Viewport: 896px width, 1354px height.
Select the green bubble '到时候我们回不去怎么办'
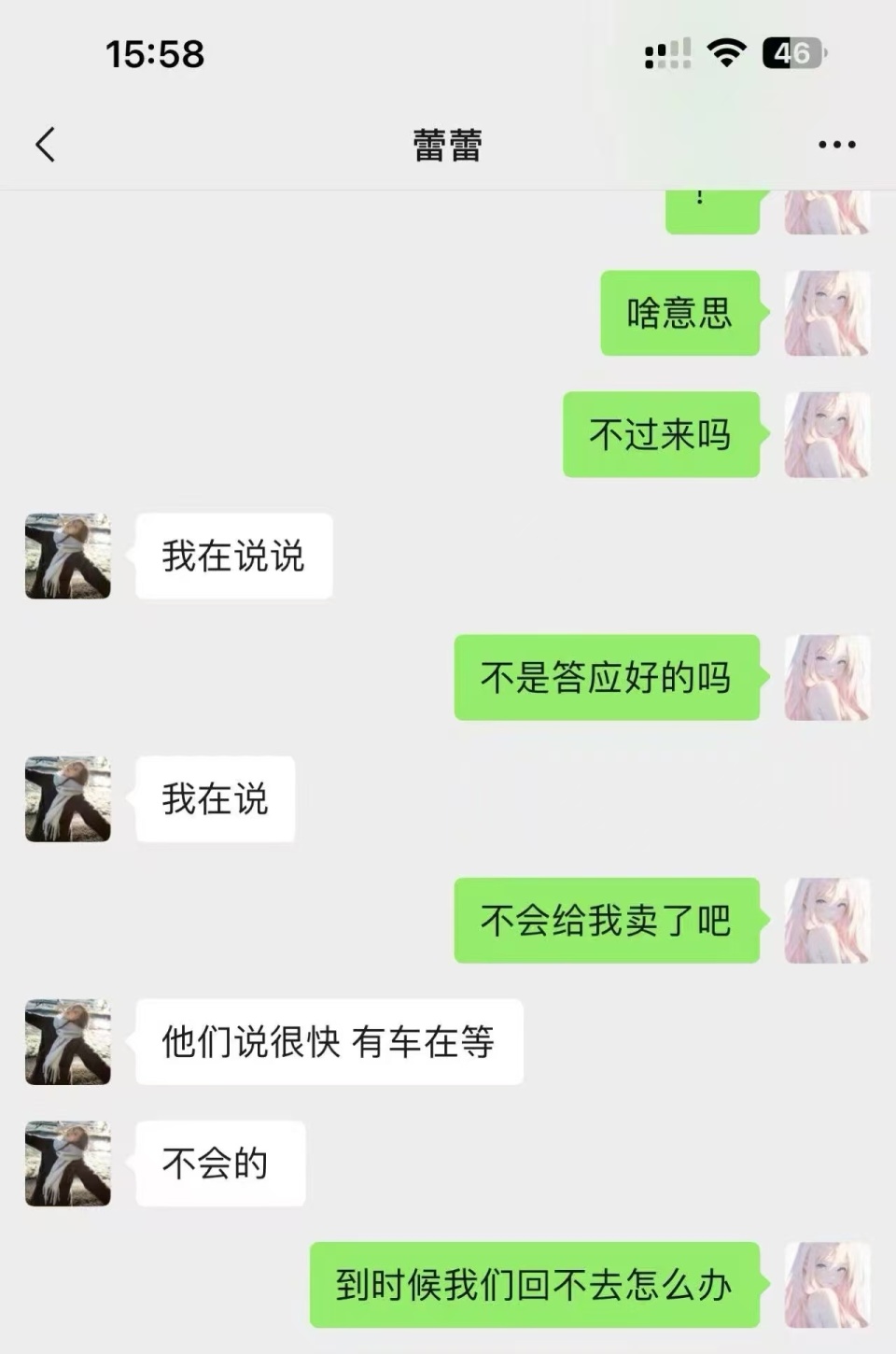tap(537, 1284)
